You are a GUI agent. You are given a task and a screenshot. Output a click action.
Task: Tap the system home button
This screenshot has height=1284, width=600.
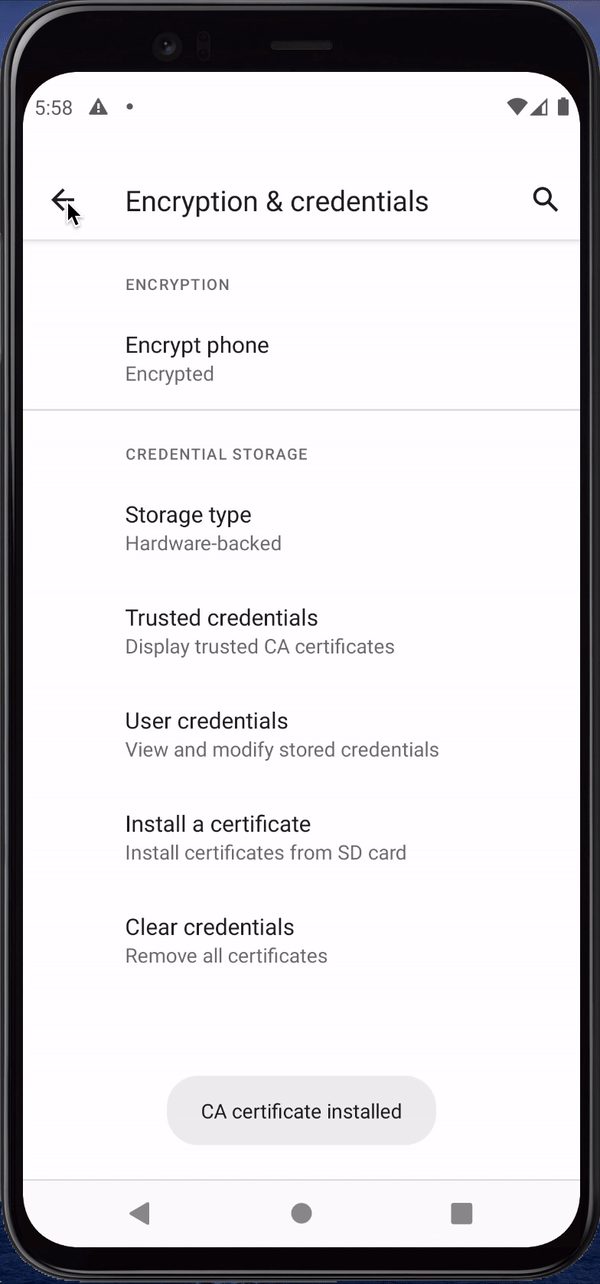point(301,1213)
